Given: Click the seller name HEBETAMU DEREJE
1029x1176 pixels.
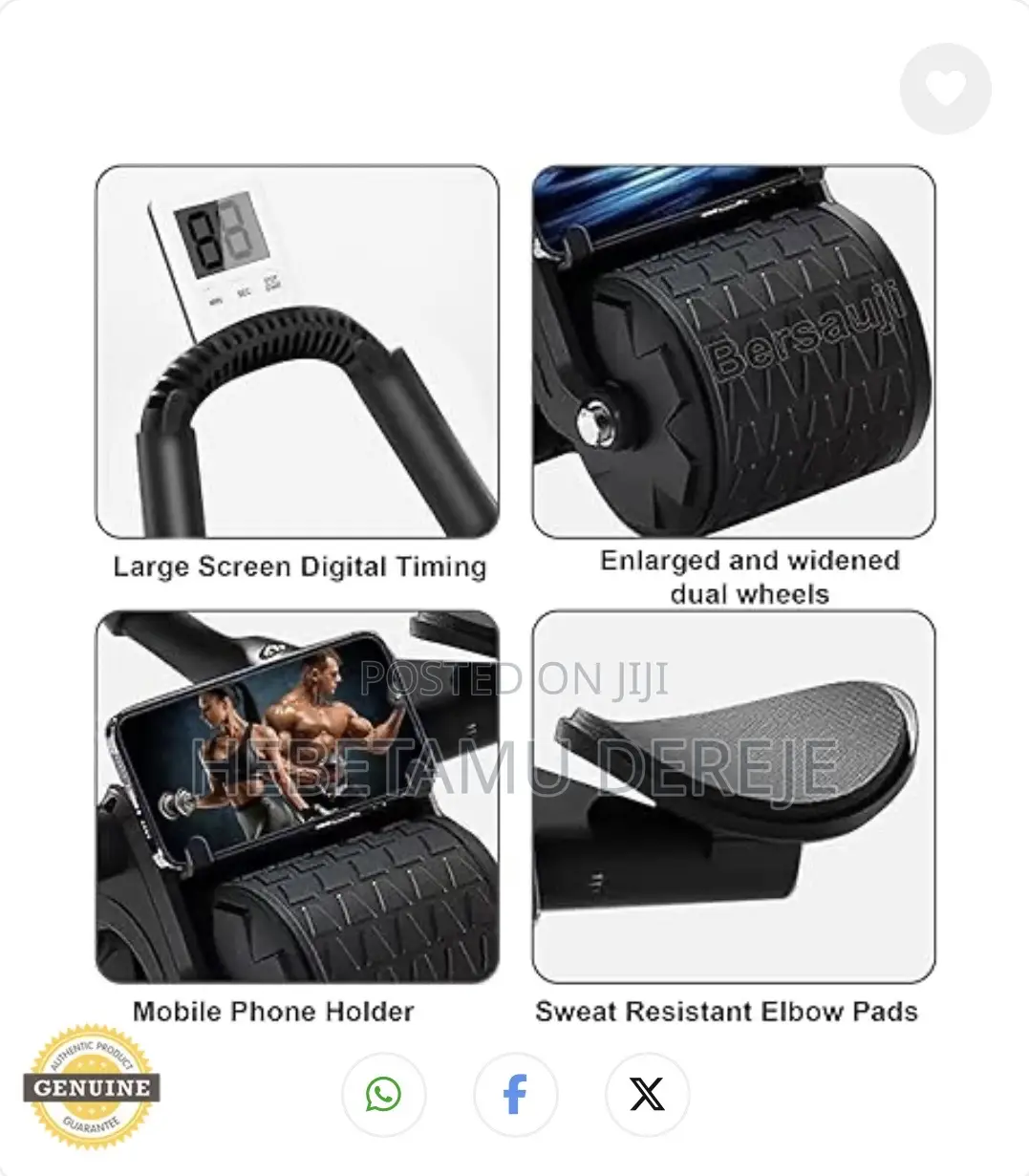Looking at the screenshot, I should (514, 763).
